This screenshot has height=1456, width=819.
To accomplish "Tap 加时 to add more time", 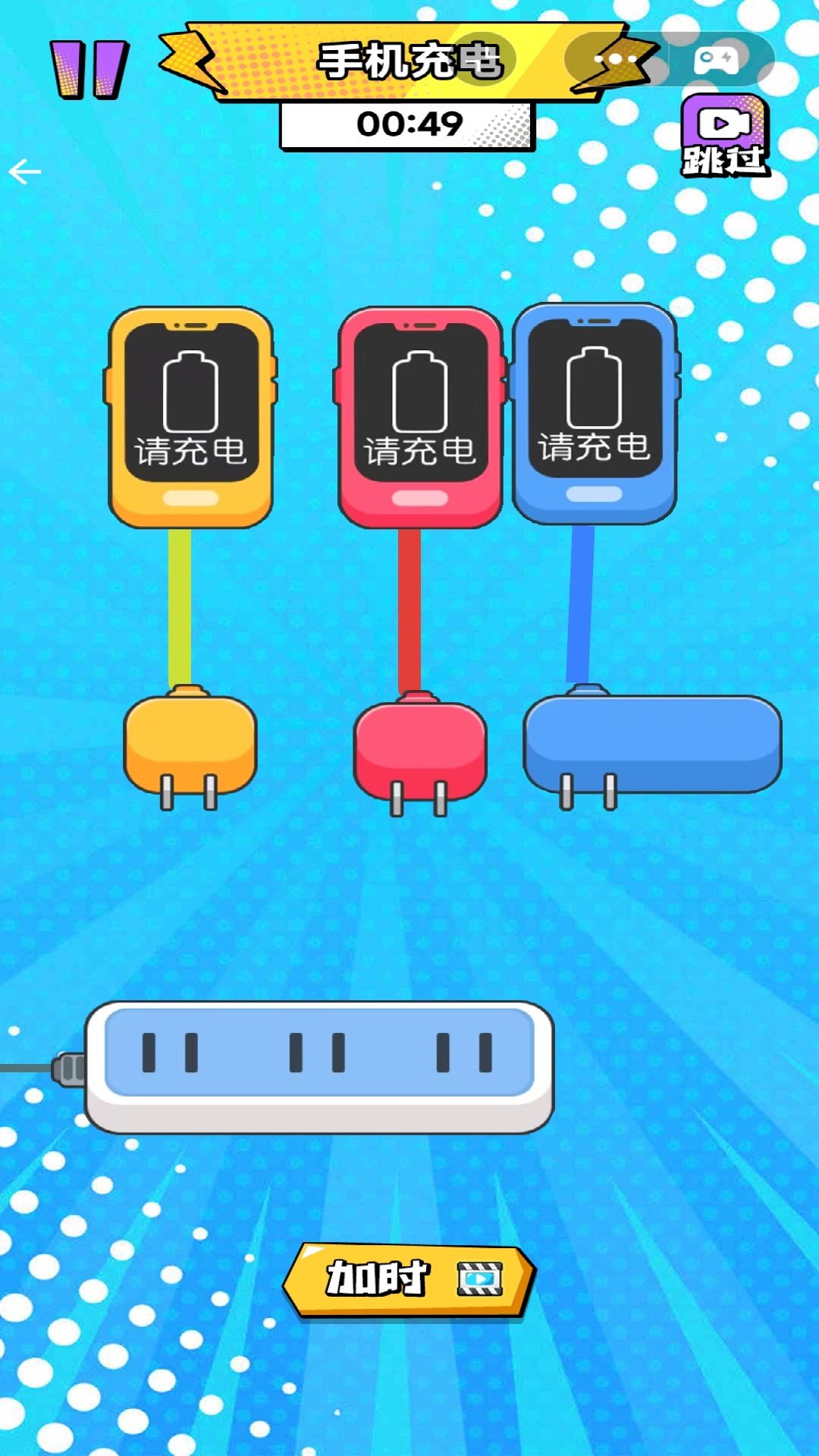I will (409, 1280).
